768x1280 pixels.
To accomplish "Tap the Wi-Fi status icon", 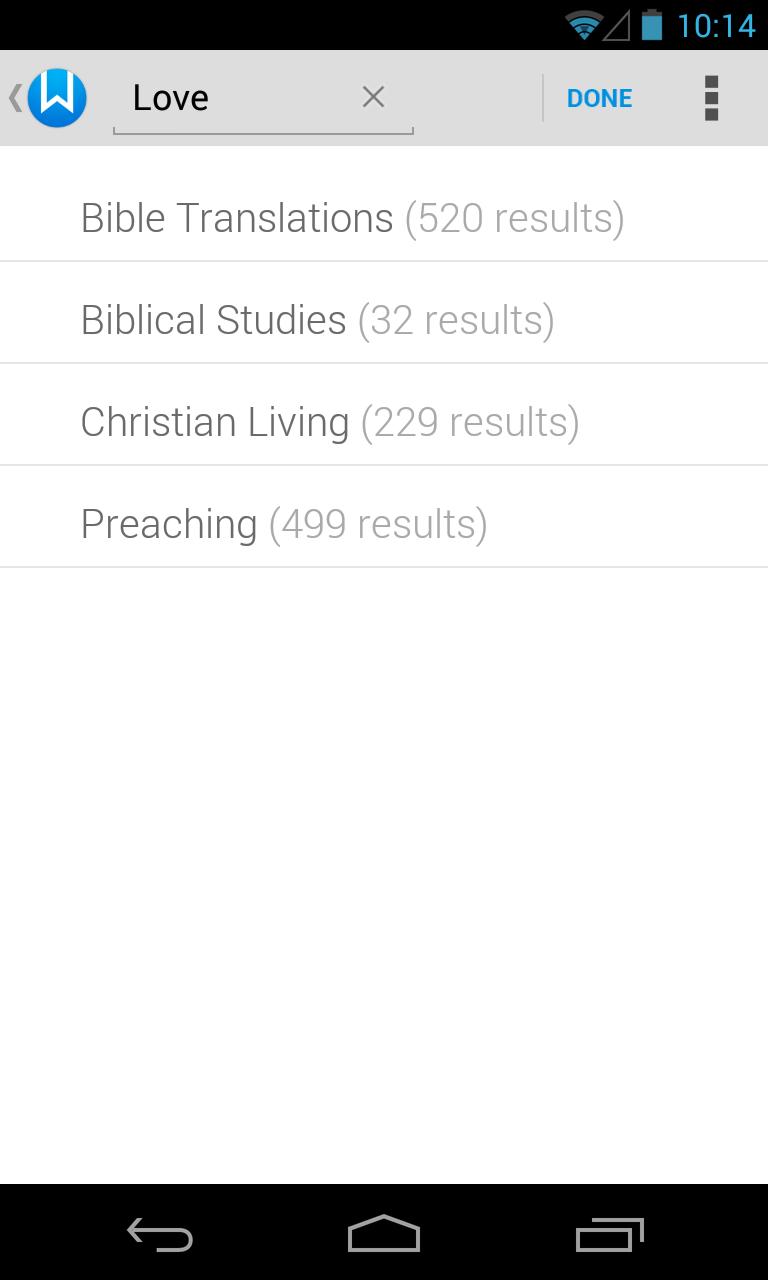I will [x=584, y=25].
